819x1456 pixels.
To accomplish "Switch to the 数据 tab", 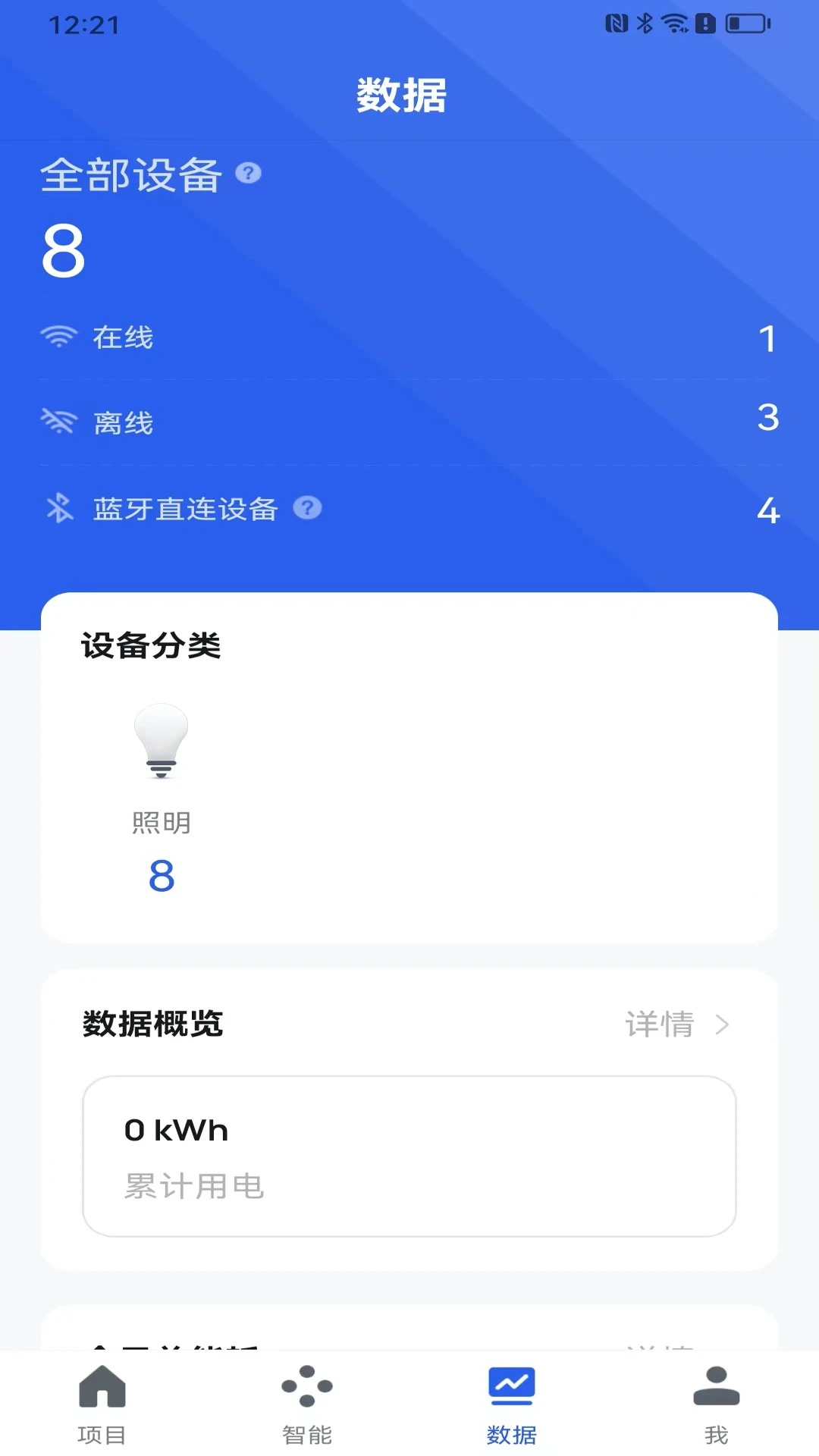I will click(512, 1403).
